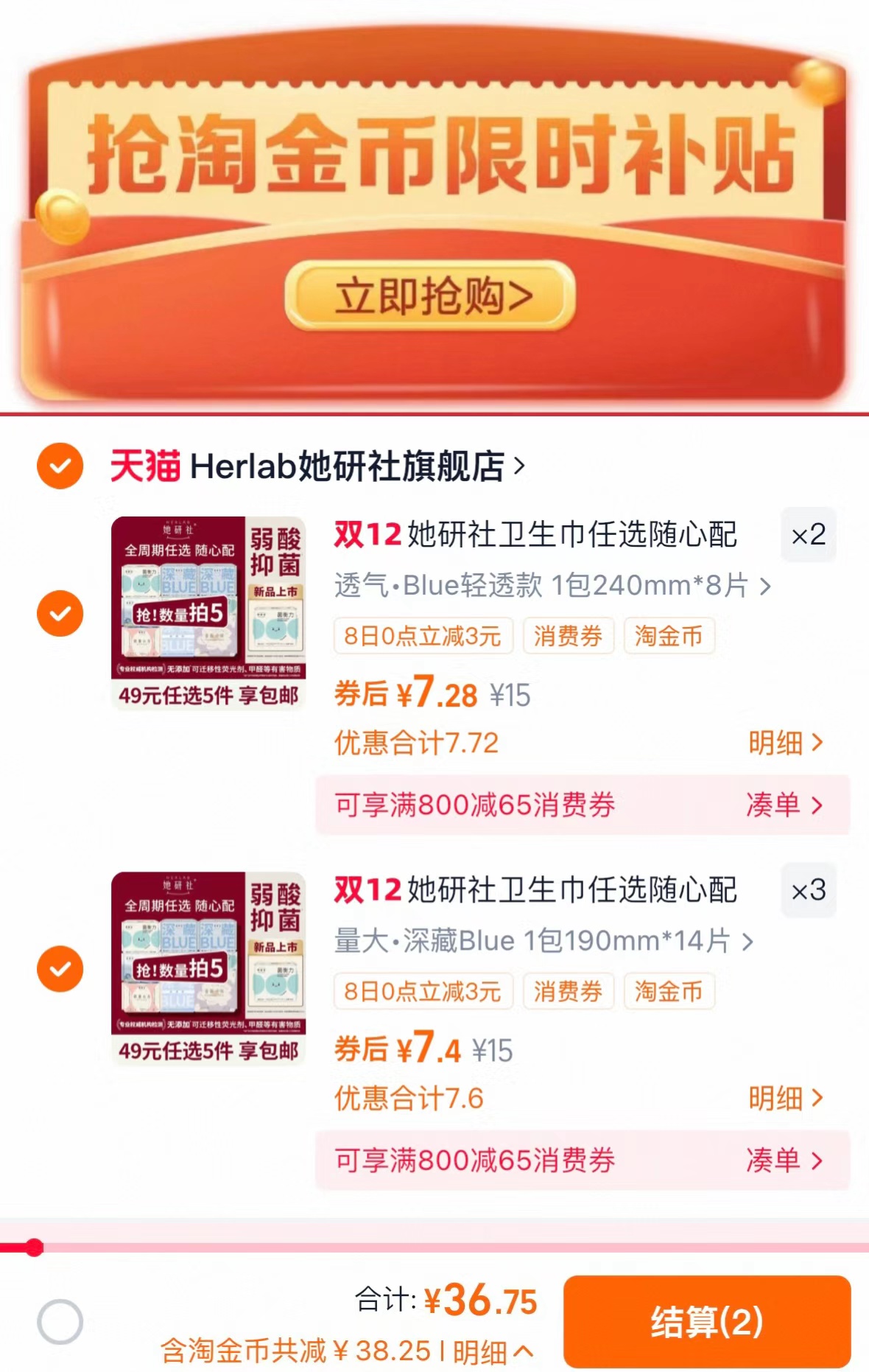Click the 消费券 tag on second product
The height and width of the screenshot is (1372, 869).
[x=568, y=992]
